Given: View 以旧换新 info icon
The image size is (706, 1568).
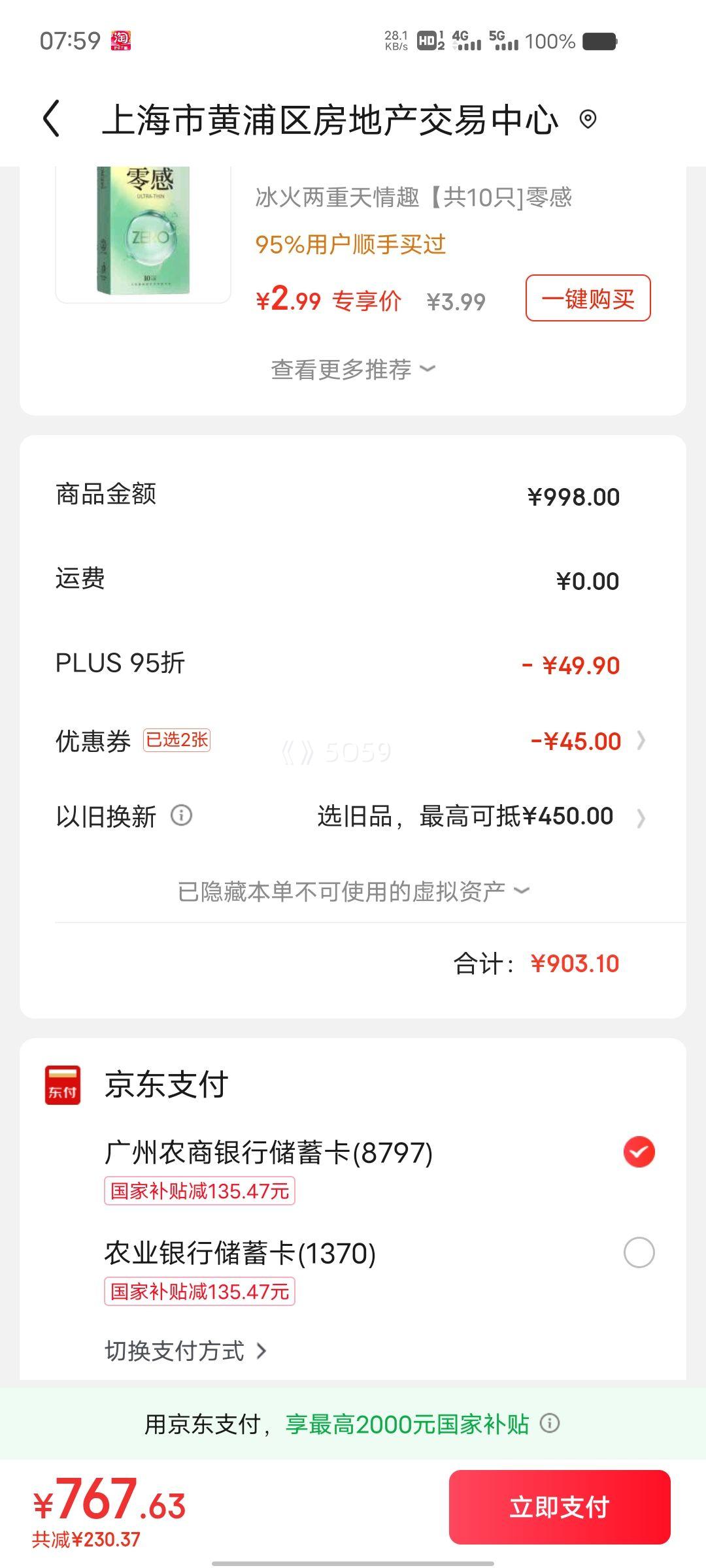Looking at the screenshot, I should pyautogui.click(x=181, y=815).
